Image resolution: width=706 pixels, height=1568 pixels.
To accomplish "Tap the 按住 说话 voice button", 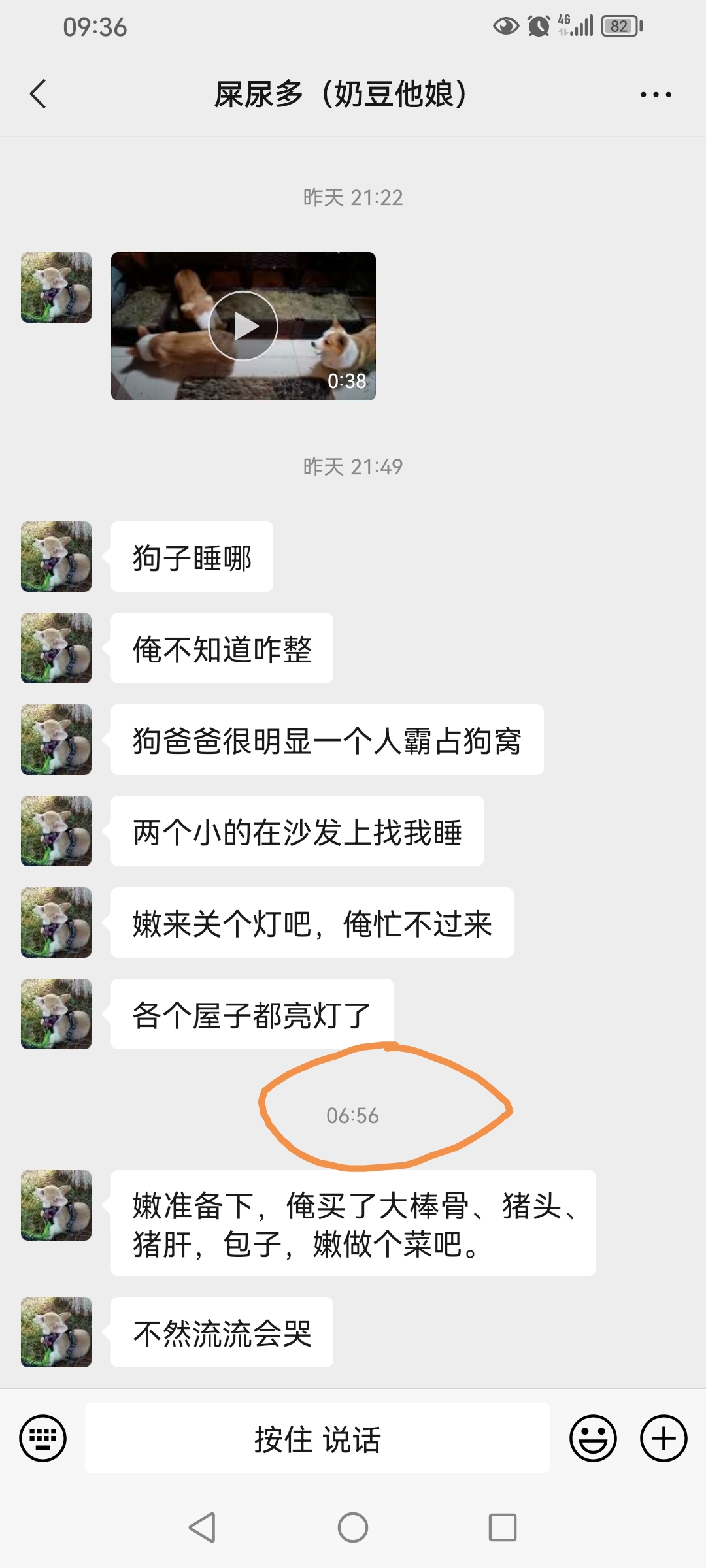I will pos(318,1438).
